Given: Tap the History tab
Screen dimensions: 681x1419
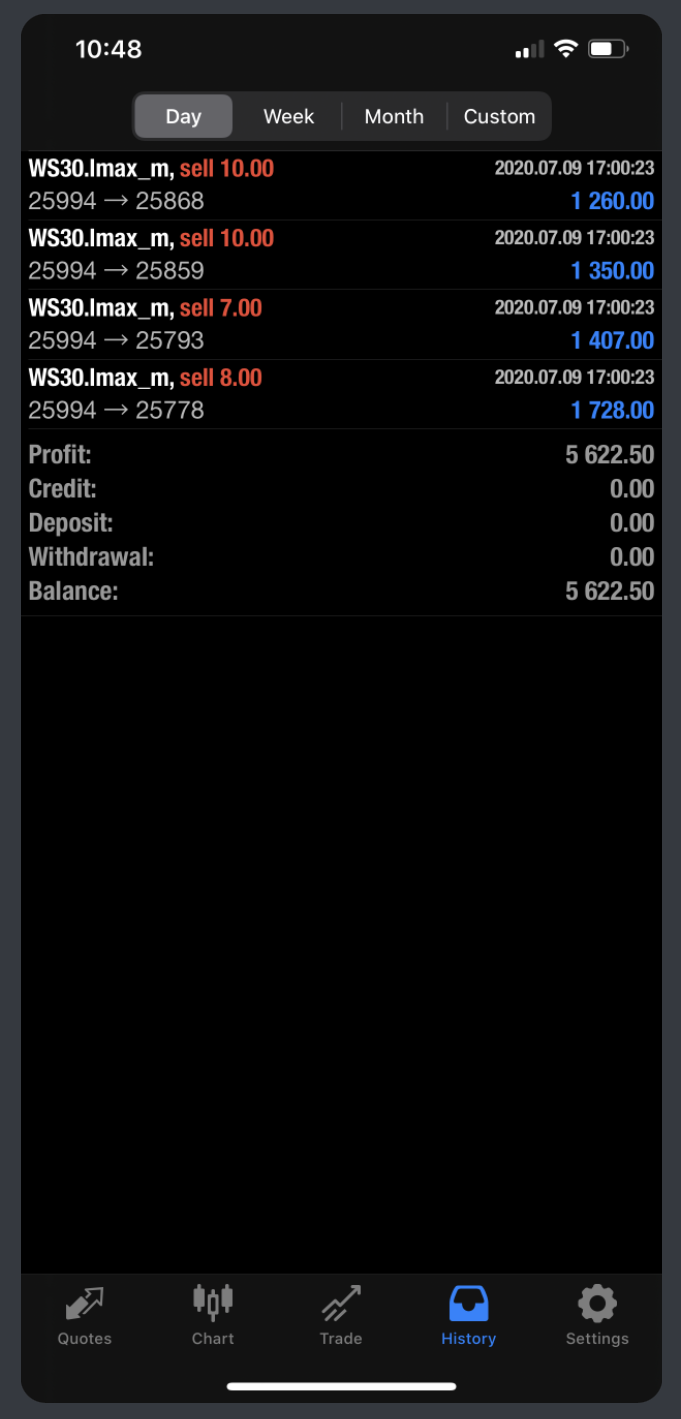Looking at the screenshot, I should tap(468, 1316).
